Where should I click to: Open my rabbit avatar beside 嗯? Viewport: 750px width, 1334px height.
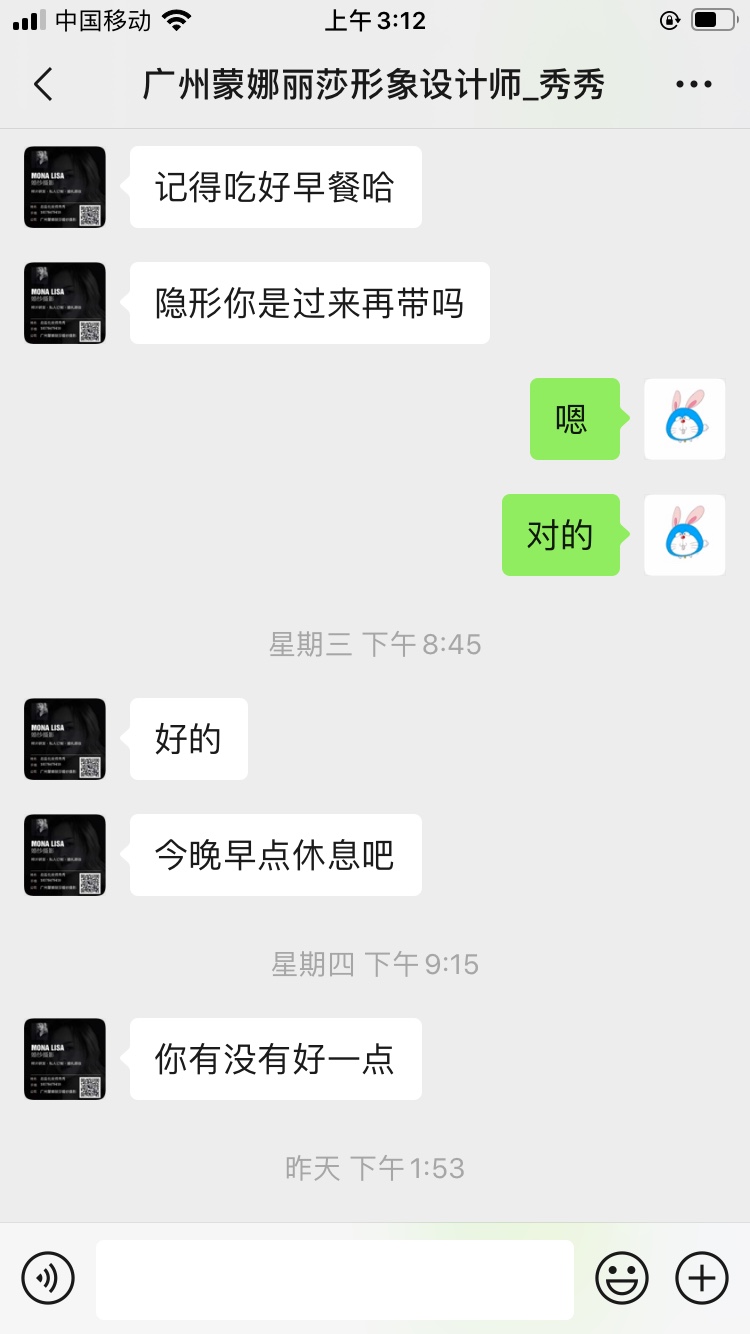click(685, 419)
